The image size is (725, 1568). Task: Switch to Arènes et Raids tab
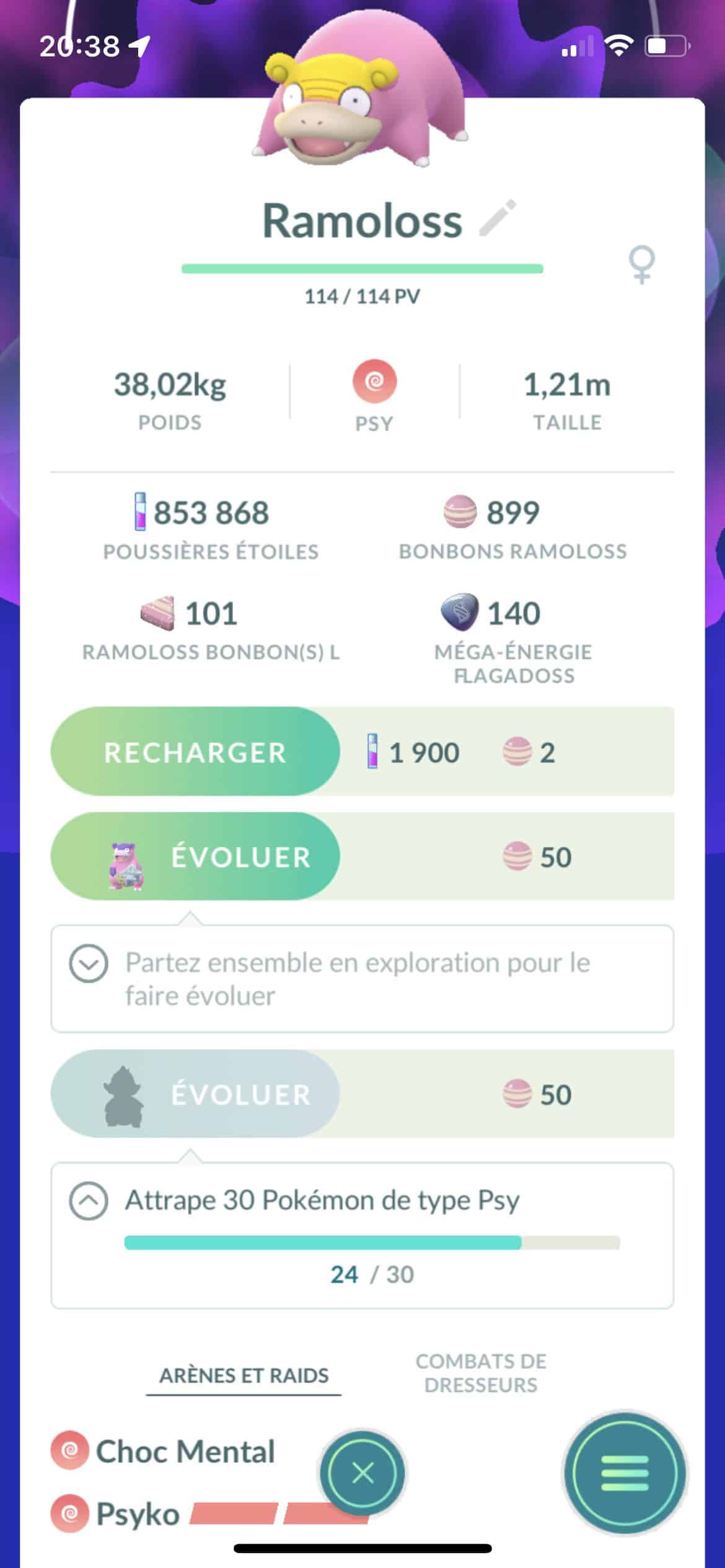(x=244, y=1375)
